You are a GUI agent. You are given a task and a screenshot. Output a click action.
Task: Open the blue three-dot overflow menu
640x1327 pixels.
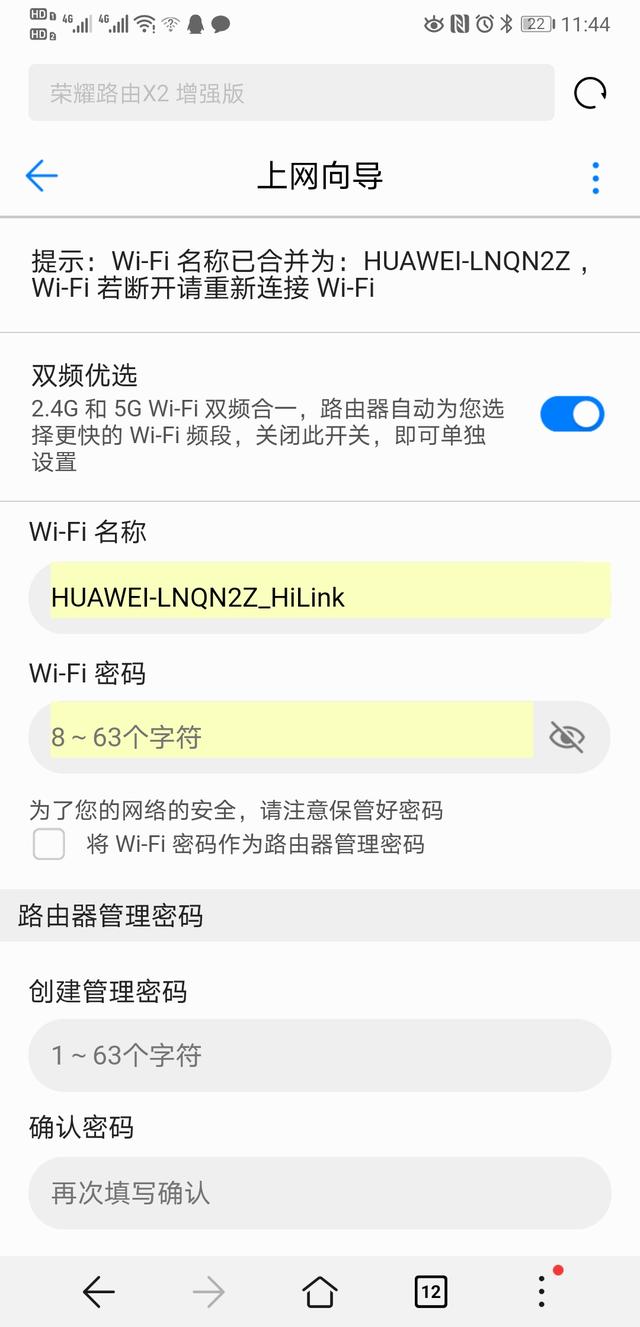coord(595,177)
